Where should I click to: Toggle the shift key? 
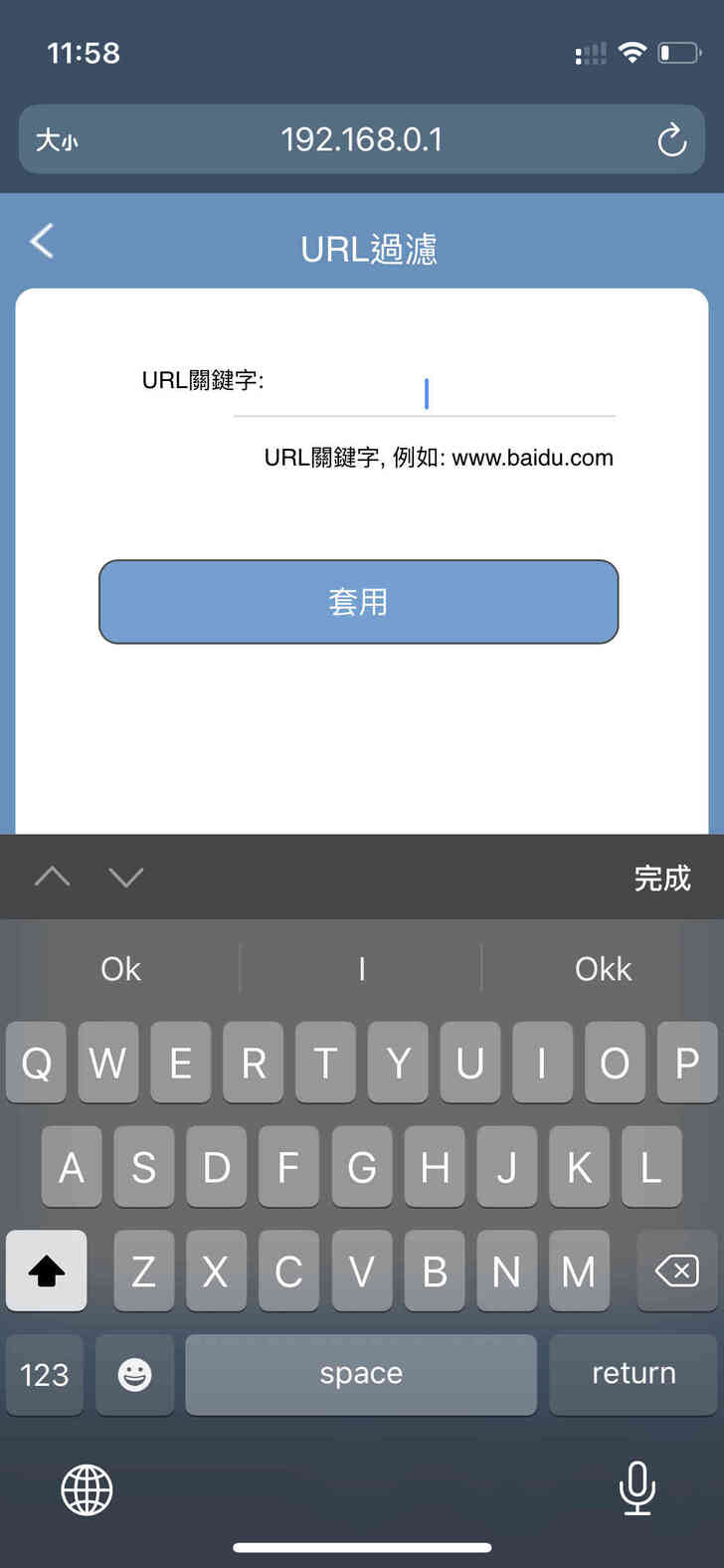[x=46, y=1271]
